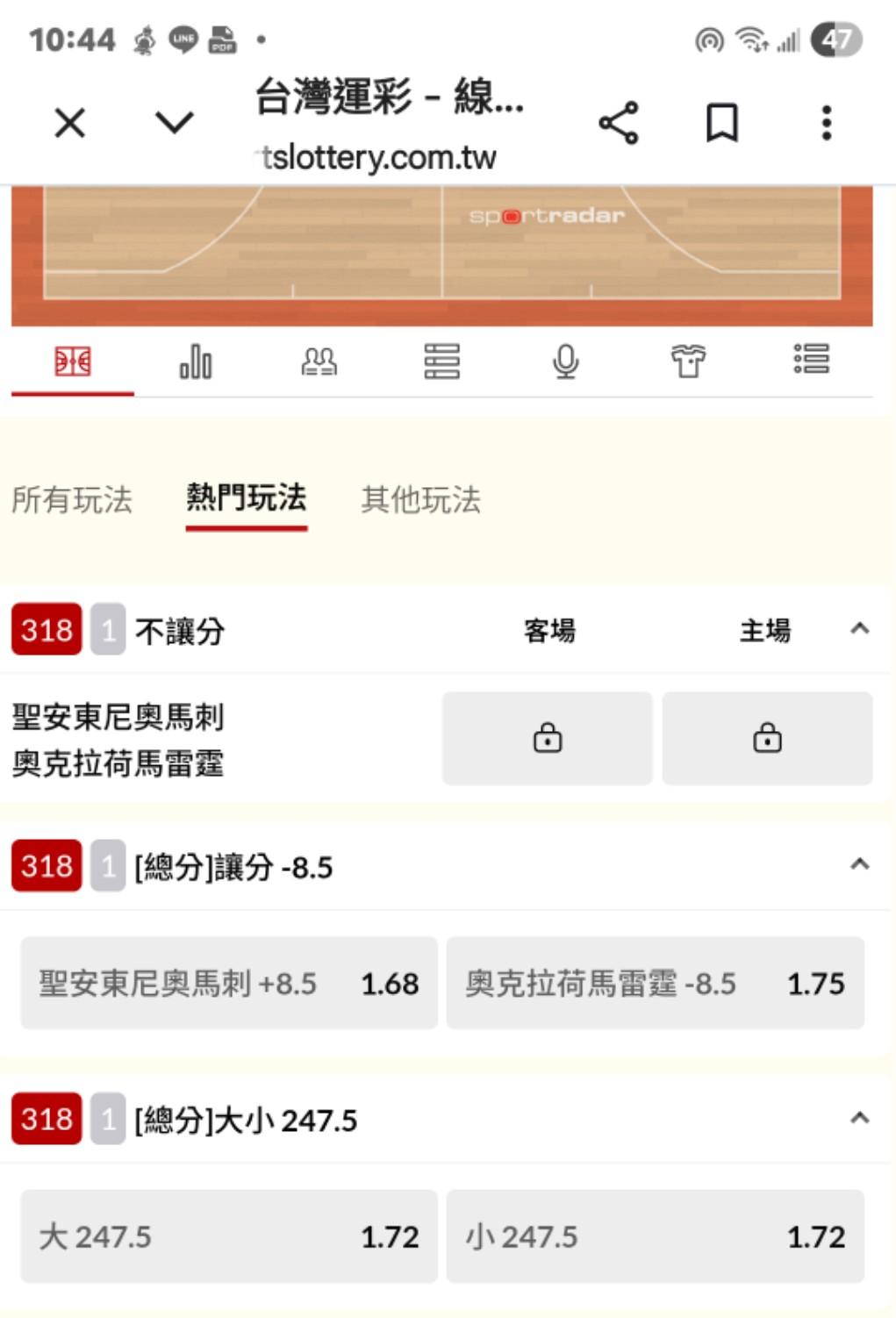The width and height of the screenshot is (896, 1318).
Task: Open the players lineup tab
Action: tap(319, 361)
